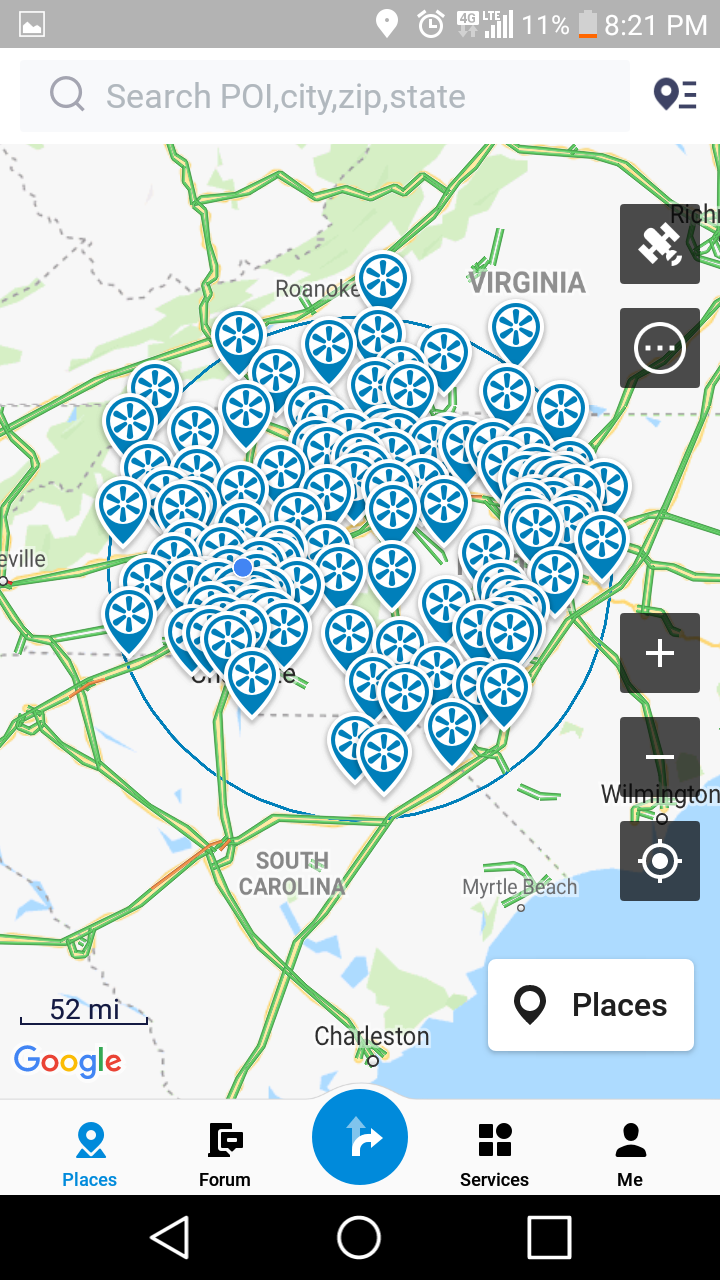Image resolution: width=720 pixels, height=1280 pixels.
Task: Return to the home screen
Action: (x=359, y=1238)
